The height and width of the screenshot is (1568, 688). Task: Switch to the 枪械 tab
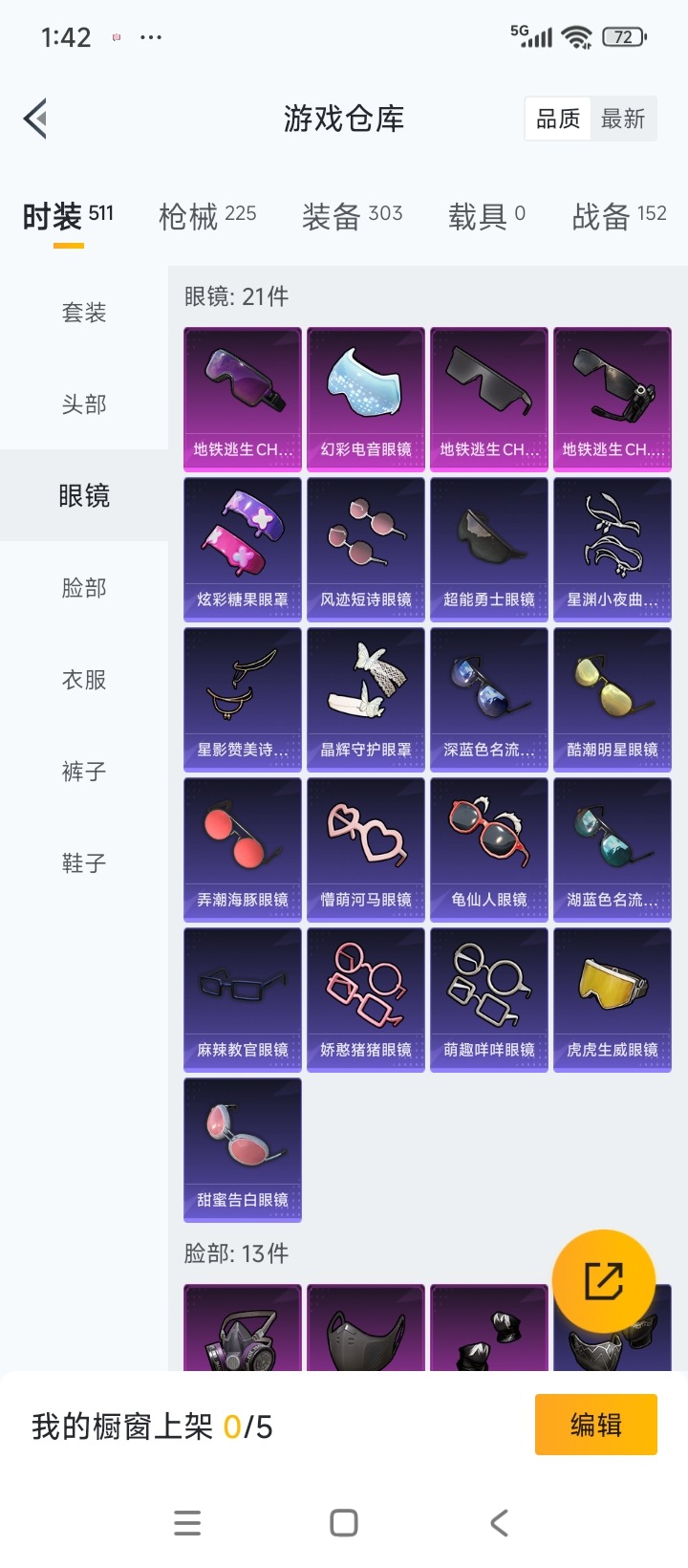tap(207, 213)
